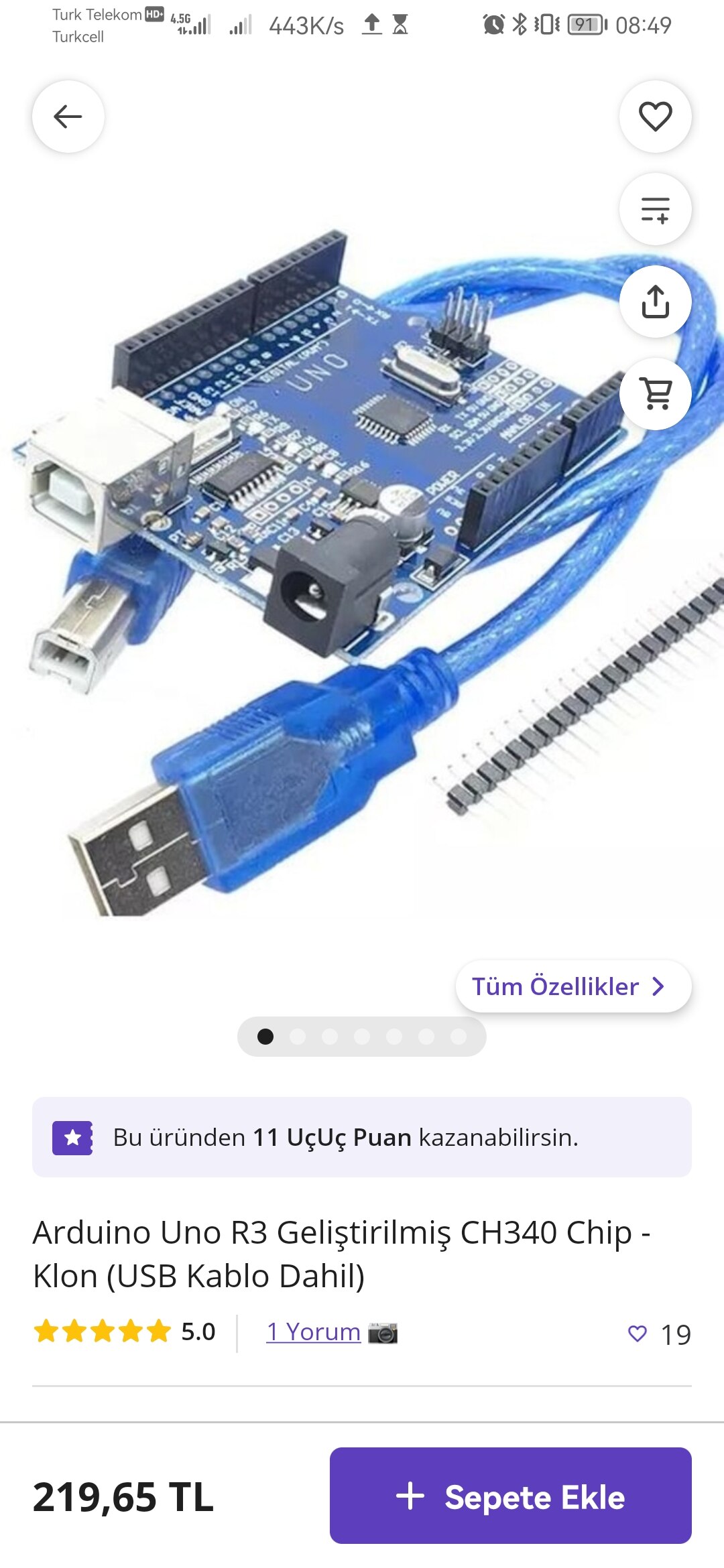The height and width of the screenshot is (1568, 724).
Task: Share this Arduino product
Action: pos(655,302)
